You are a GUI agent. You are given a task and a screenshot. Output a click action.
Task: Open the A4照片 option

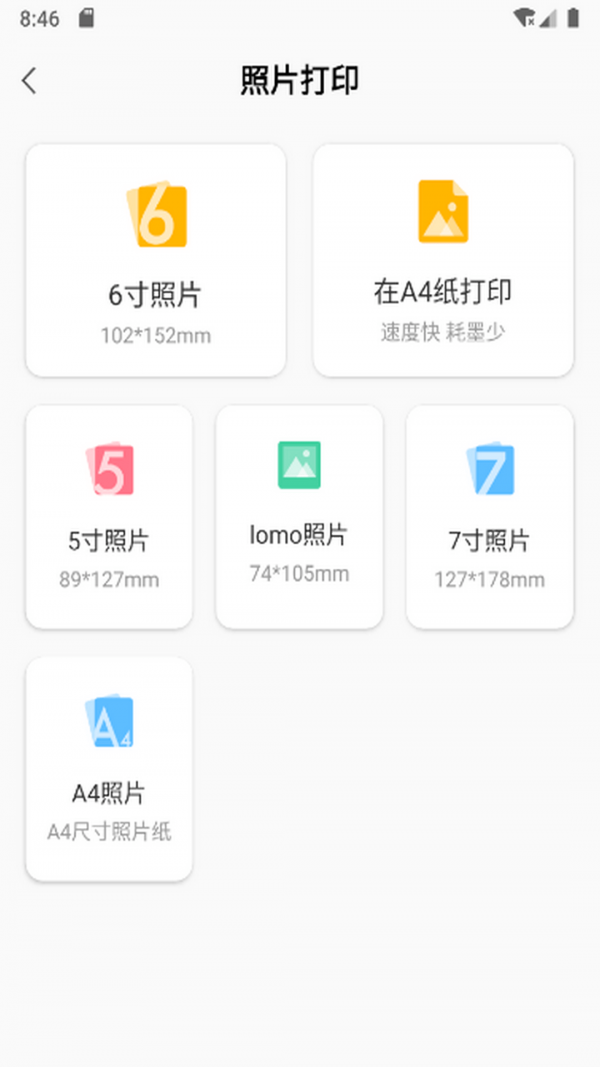[109, 769]
